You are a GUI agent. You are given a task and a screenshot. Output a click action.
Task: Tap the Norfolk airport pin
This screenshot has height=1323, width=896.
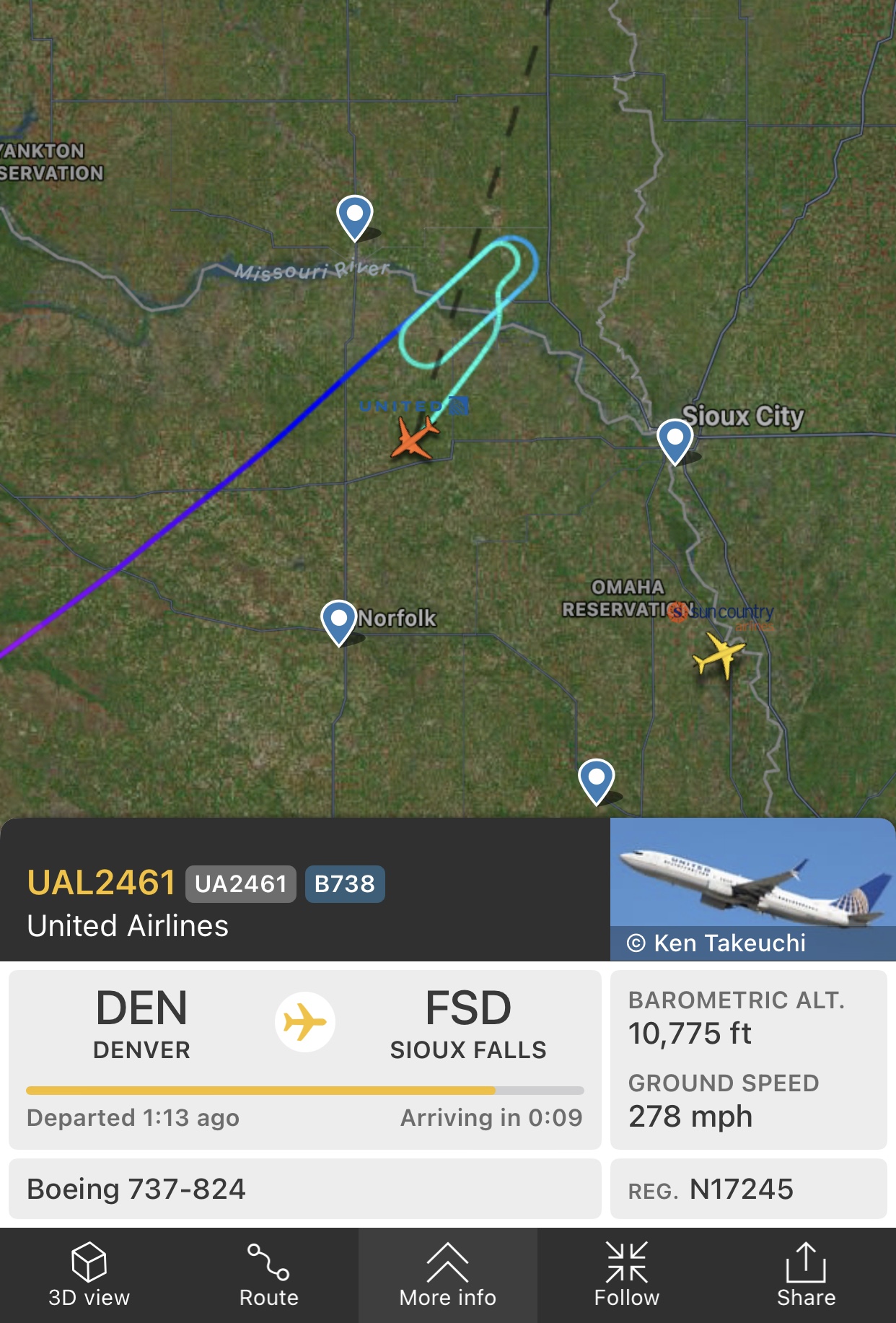[339, 621]
